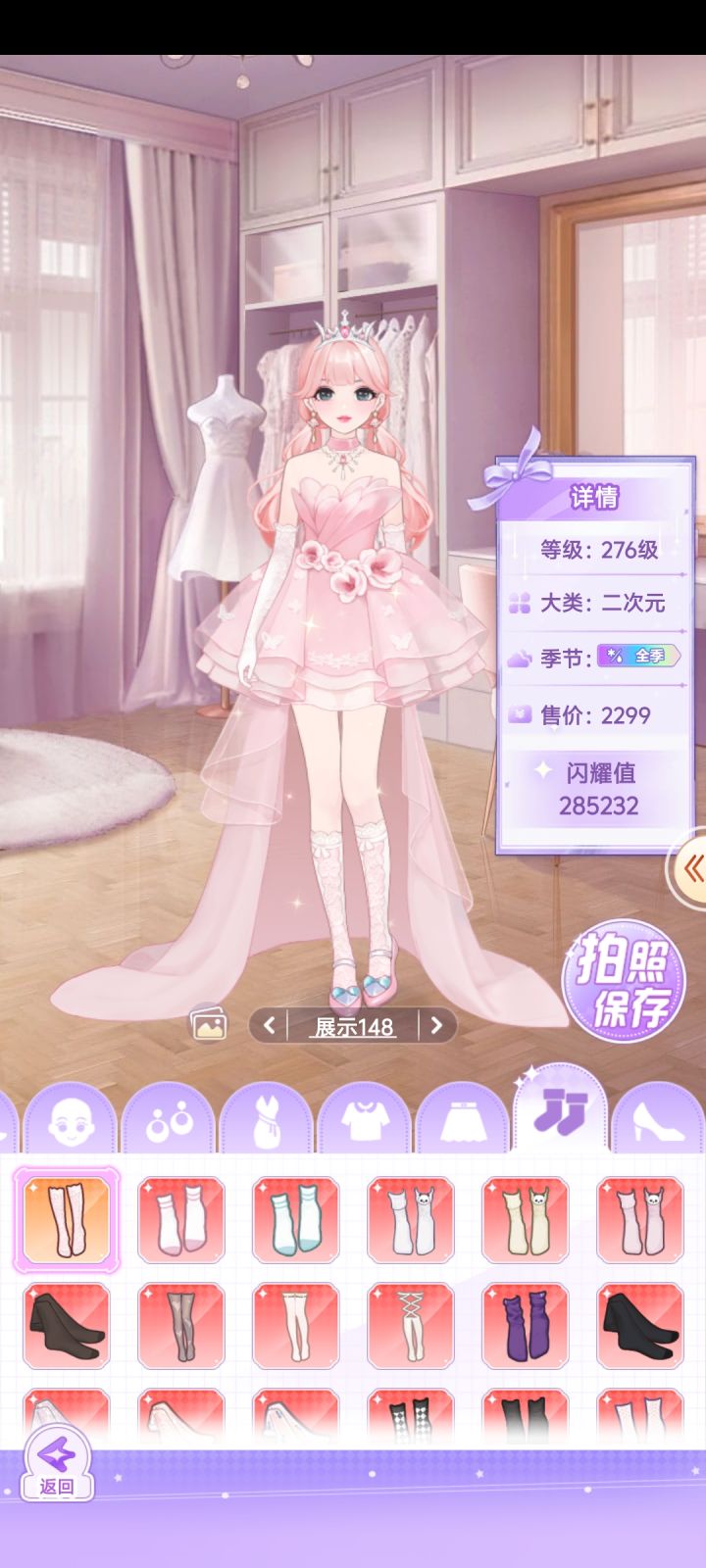This screenshot has height=1568, width=706.
Task: Click the next display arrow
Action: coord(438,1025)
